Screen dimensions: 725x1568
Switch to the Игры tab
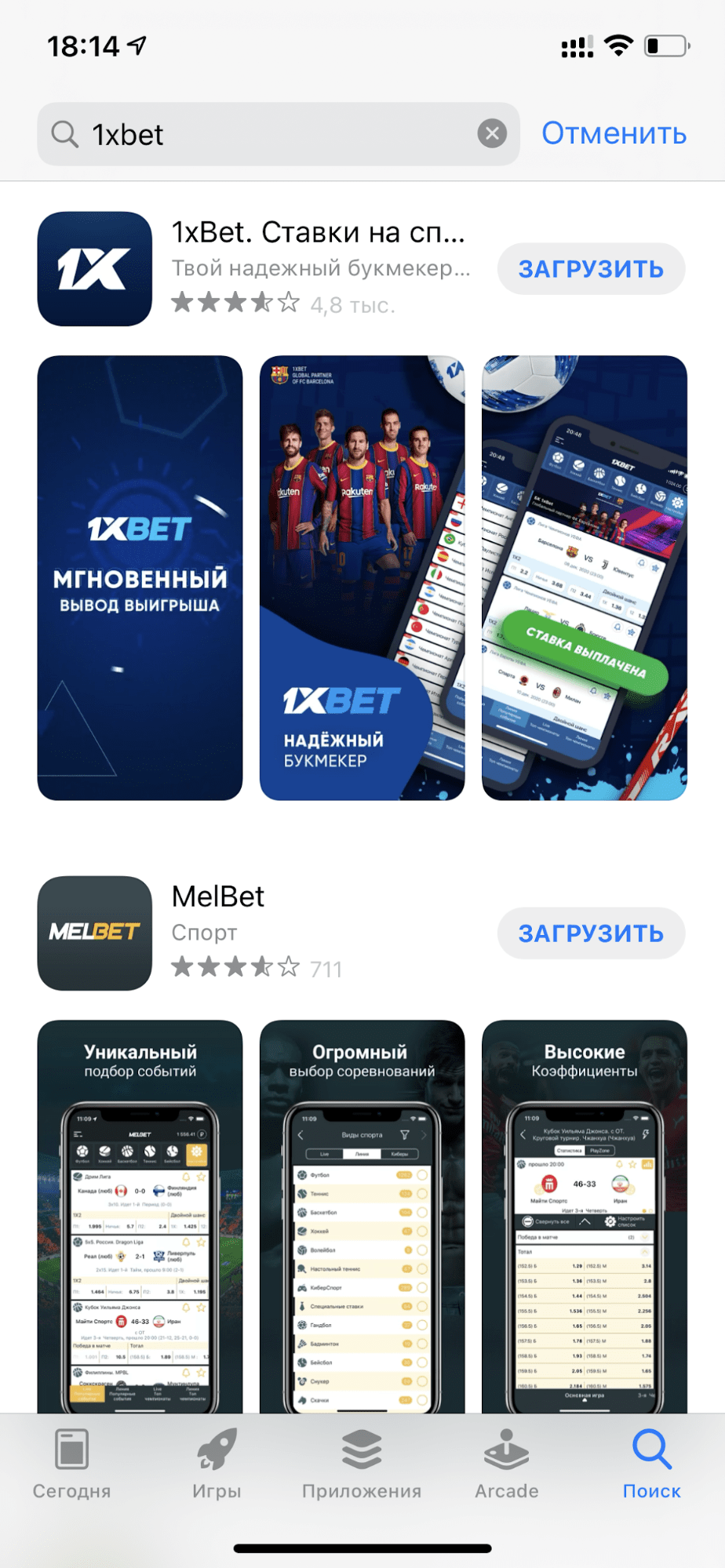[x=217, y=1464]
